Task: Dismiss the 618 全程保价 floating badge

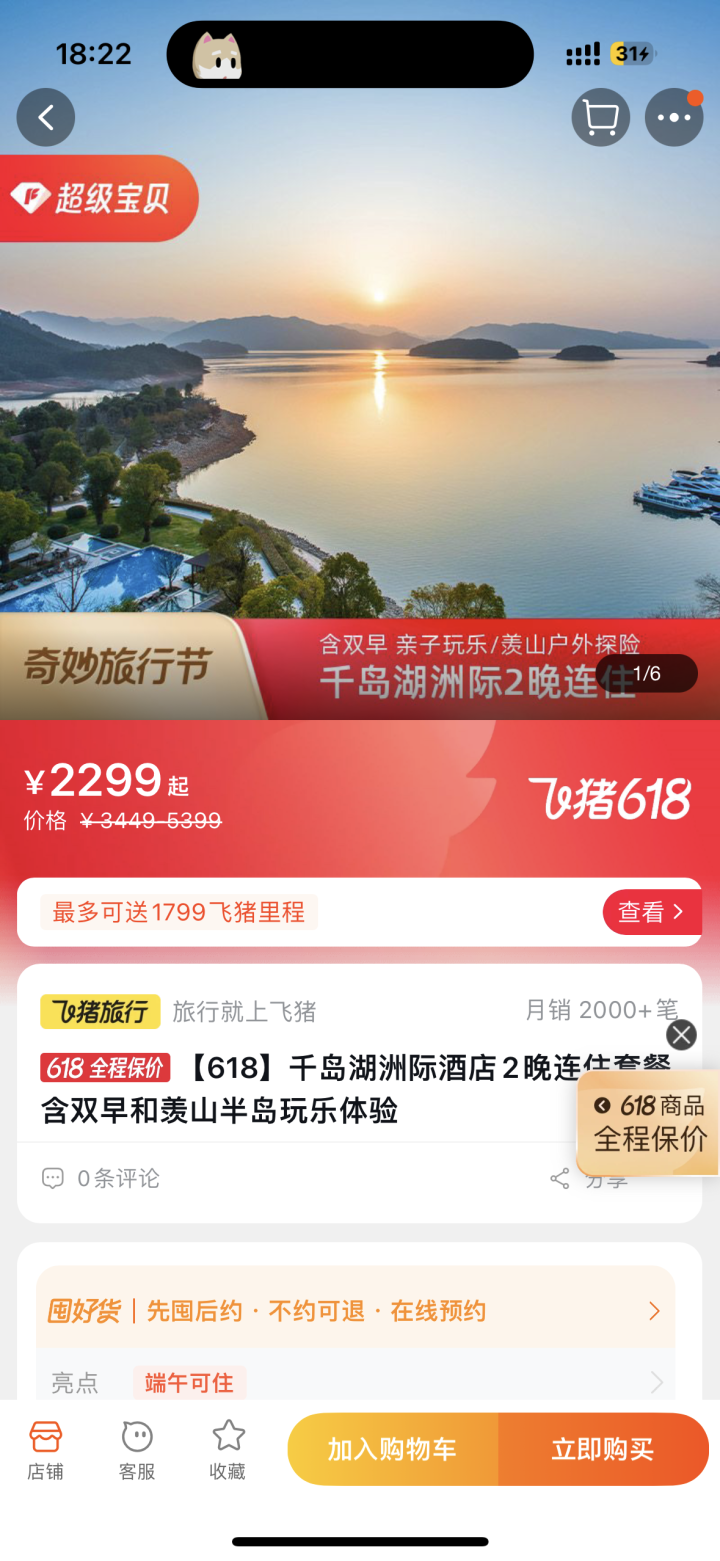Action: [681, 1035]
